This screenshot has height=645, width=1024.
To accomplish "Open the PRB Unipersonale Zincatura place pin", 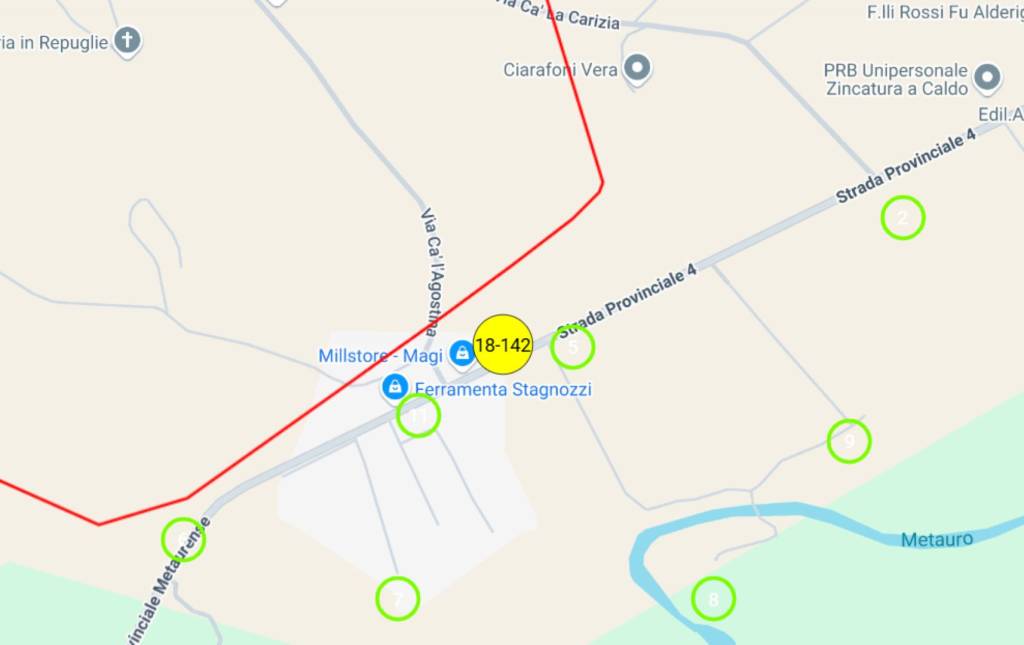I will [988, 76].
